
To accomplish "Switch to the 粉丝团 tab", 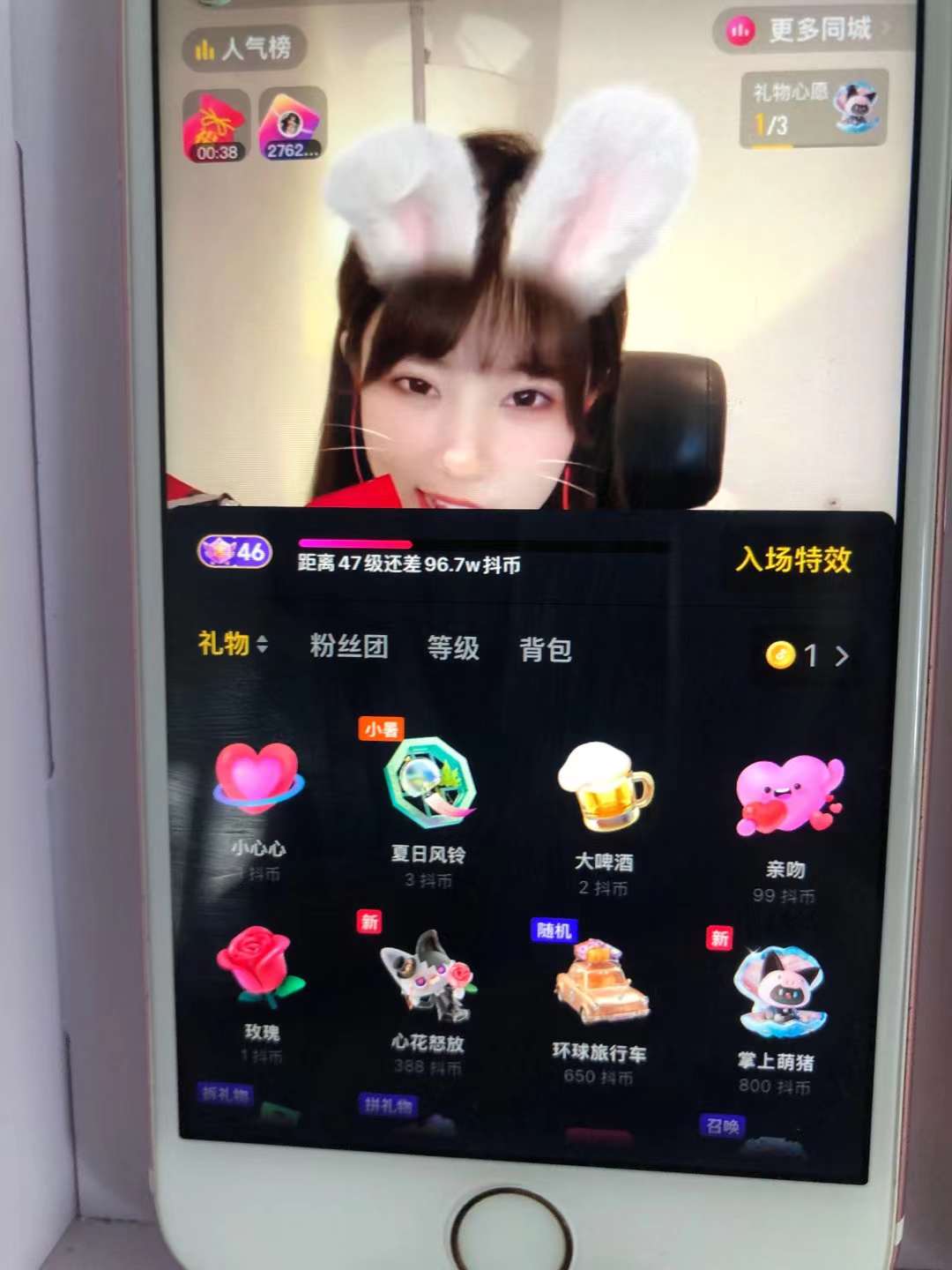I will pos(349,646).
